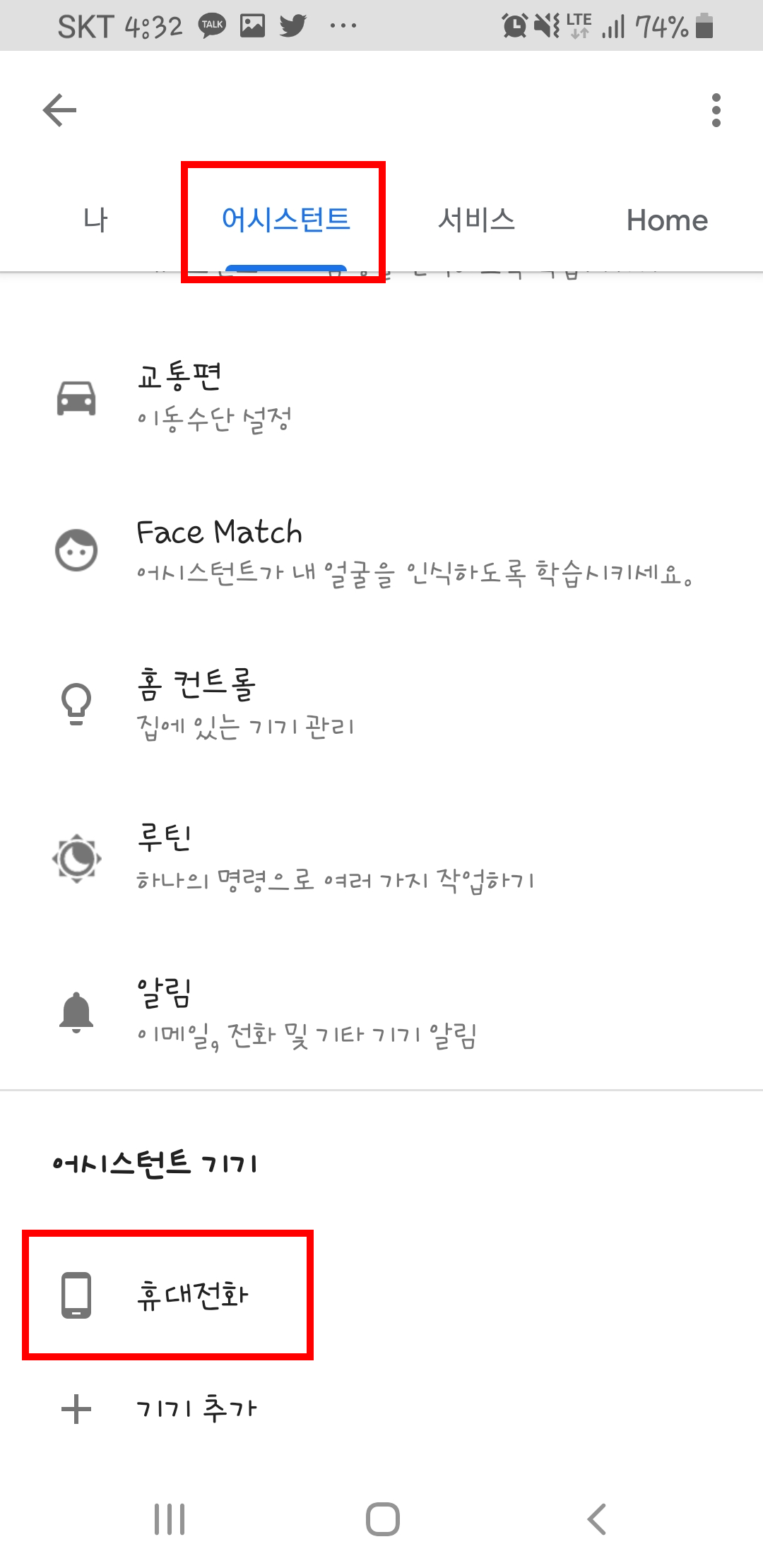Open recent apps from the navigation bar
763x1568 pixels.
(170, 1519)
